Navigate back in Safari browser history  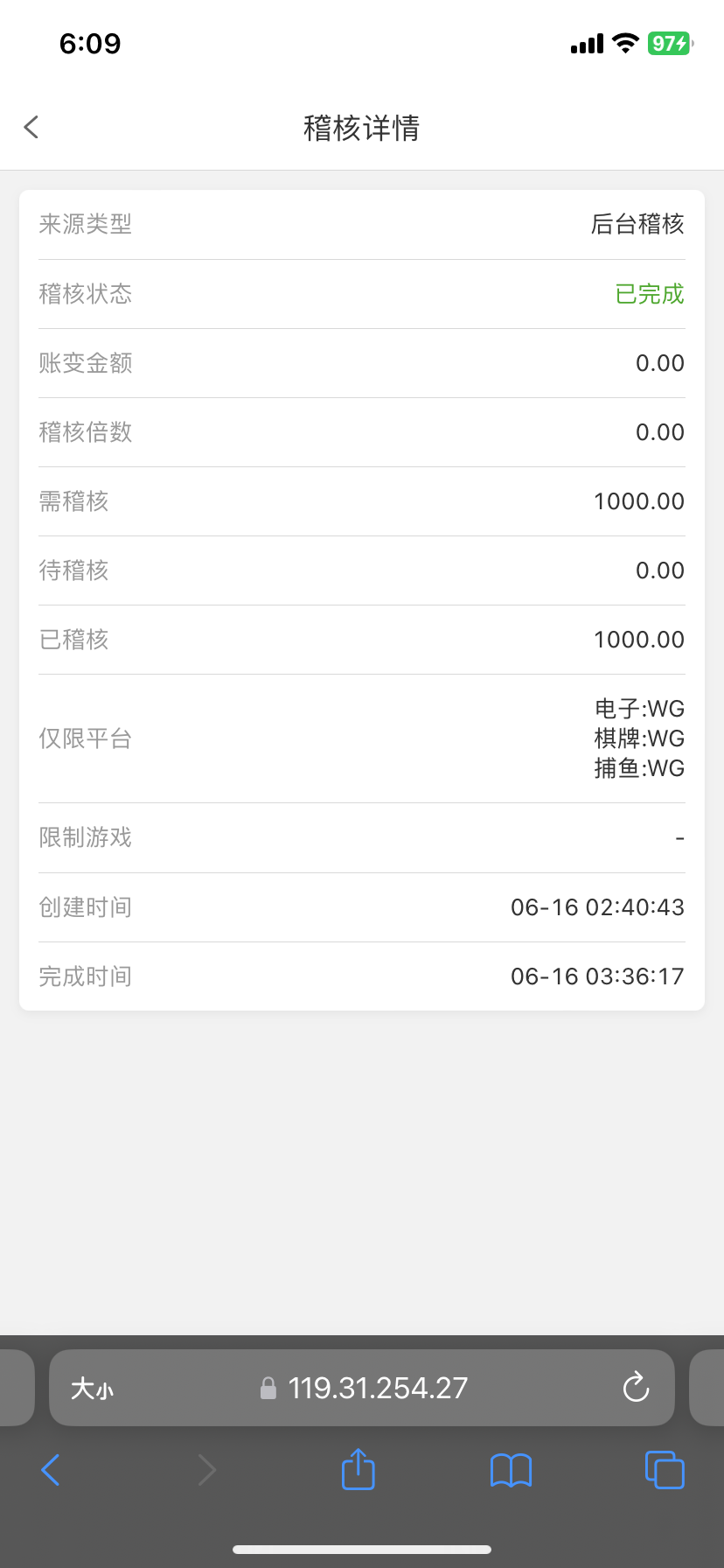click(51, 1470)
